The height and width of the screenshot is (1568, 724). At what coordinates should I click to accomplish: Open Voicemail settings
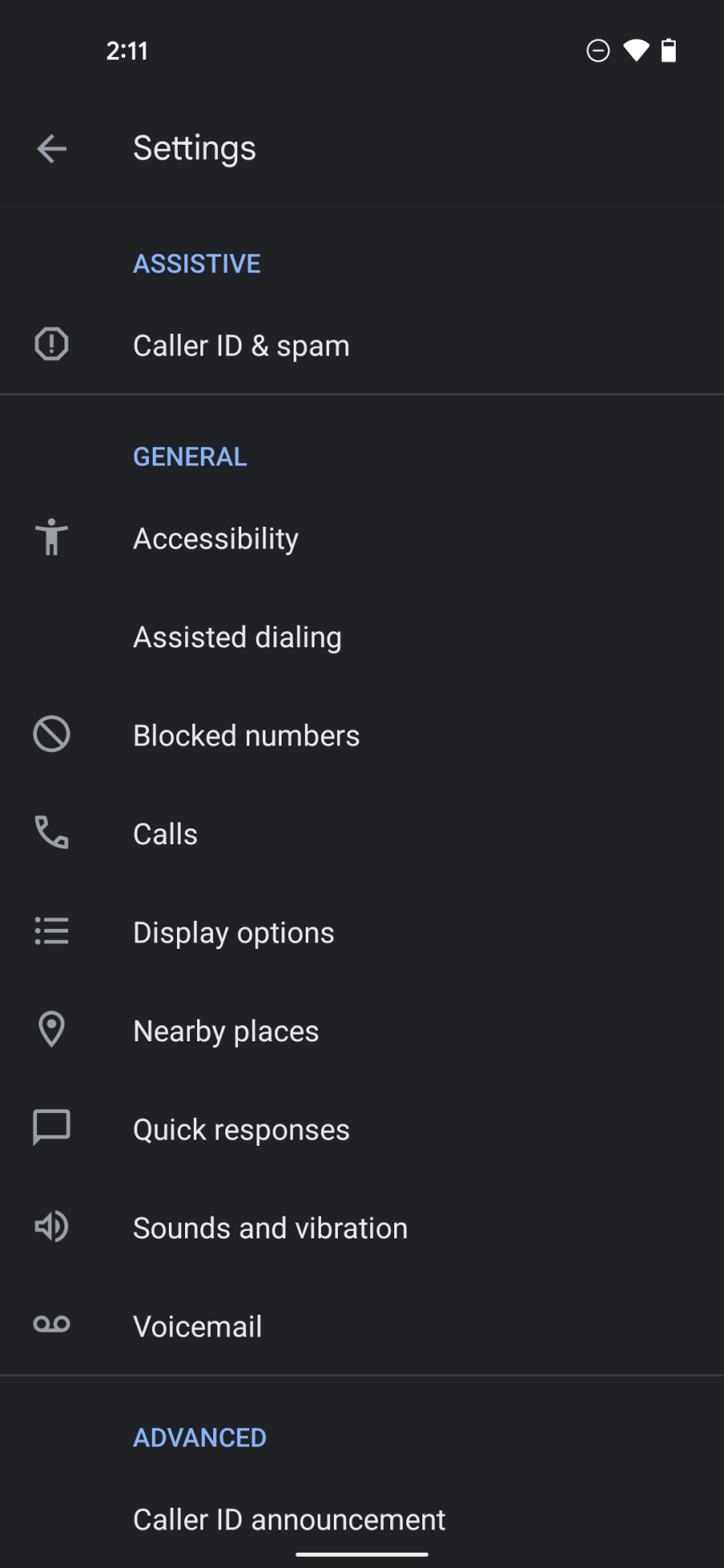(198, 1325)
